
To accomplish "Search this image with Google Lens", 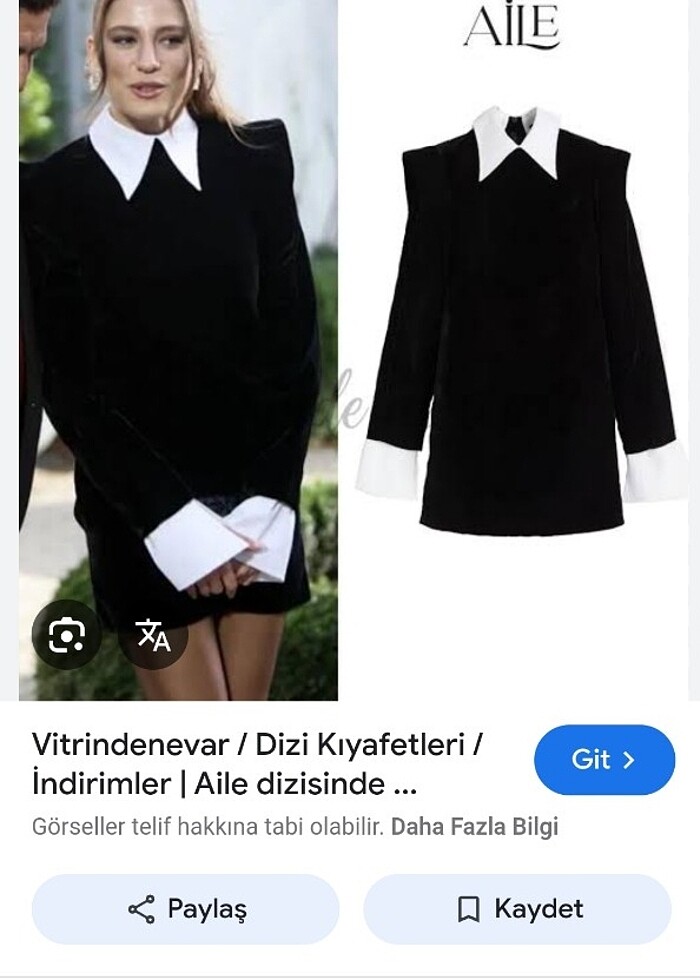I will (x=66, y=634).
